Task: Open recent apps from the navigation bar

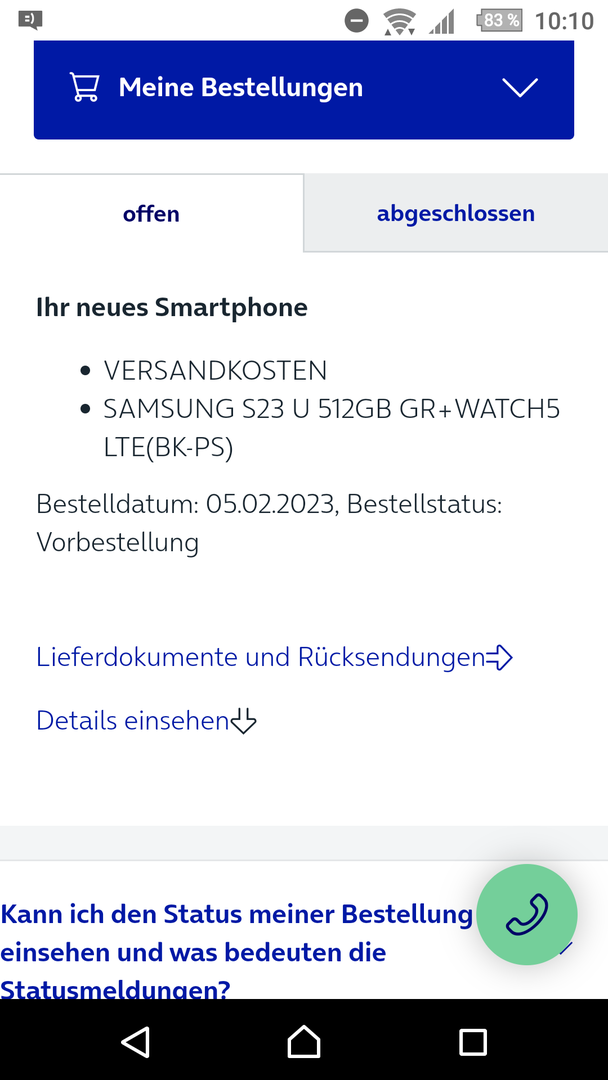Action: tap(472, 1041)
